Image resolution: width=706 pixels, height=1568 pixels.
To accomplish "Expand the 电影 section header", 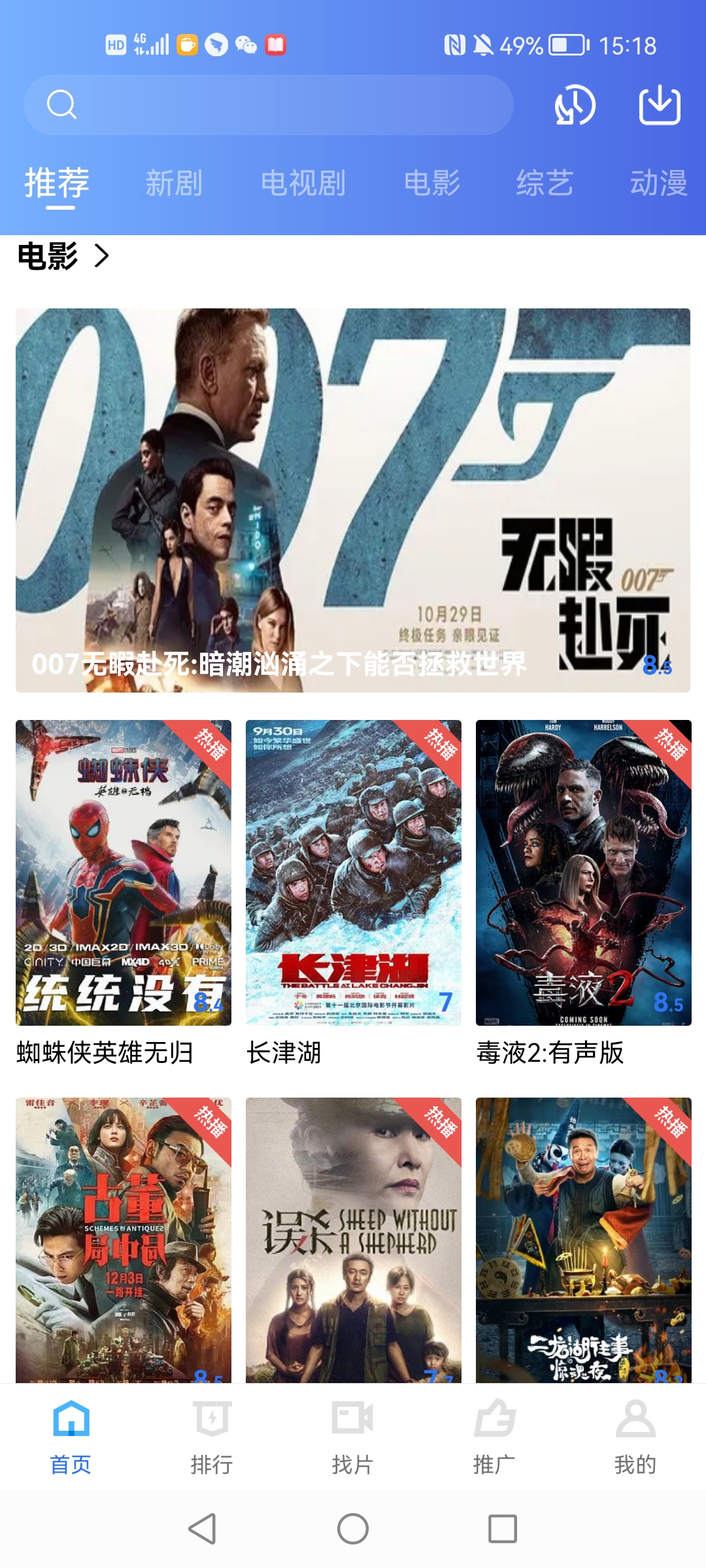I will pos(63,256).
